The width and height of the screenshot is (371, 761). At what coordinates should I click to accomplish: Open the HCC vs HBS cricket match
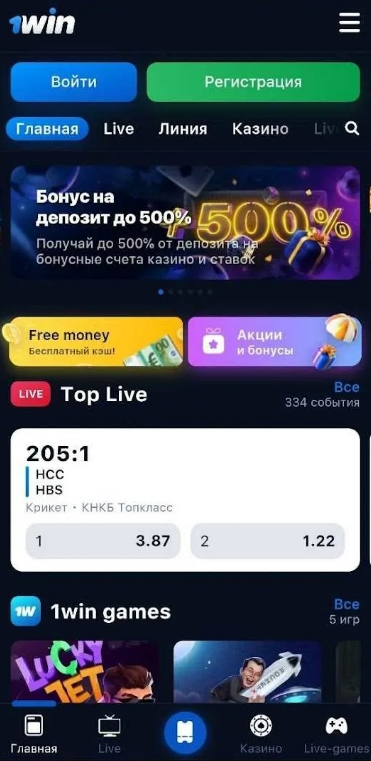click(x=186, y=476)
